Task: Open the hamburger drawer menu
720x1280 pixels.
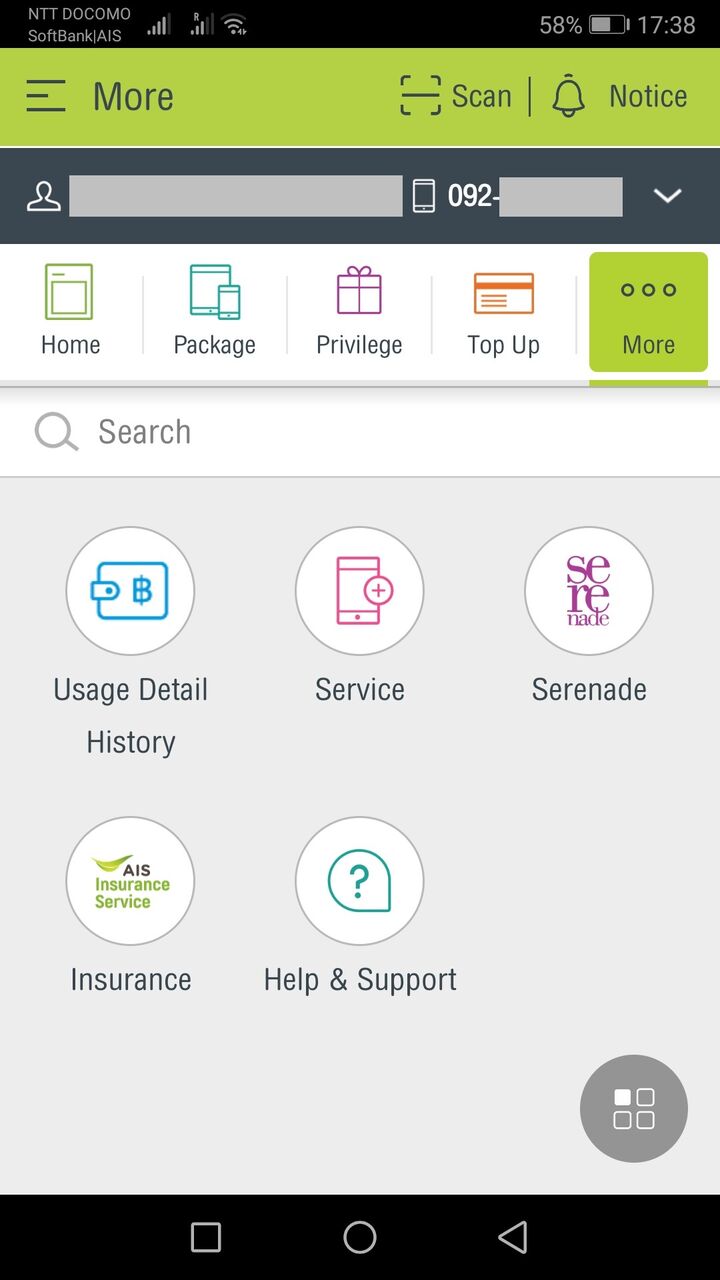Action: pyautogui.click(x=46, y=97)
